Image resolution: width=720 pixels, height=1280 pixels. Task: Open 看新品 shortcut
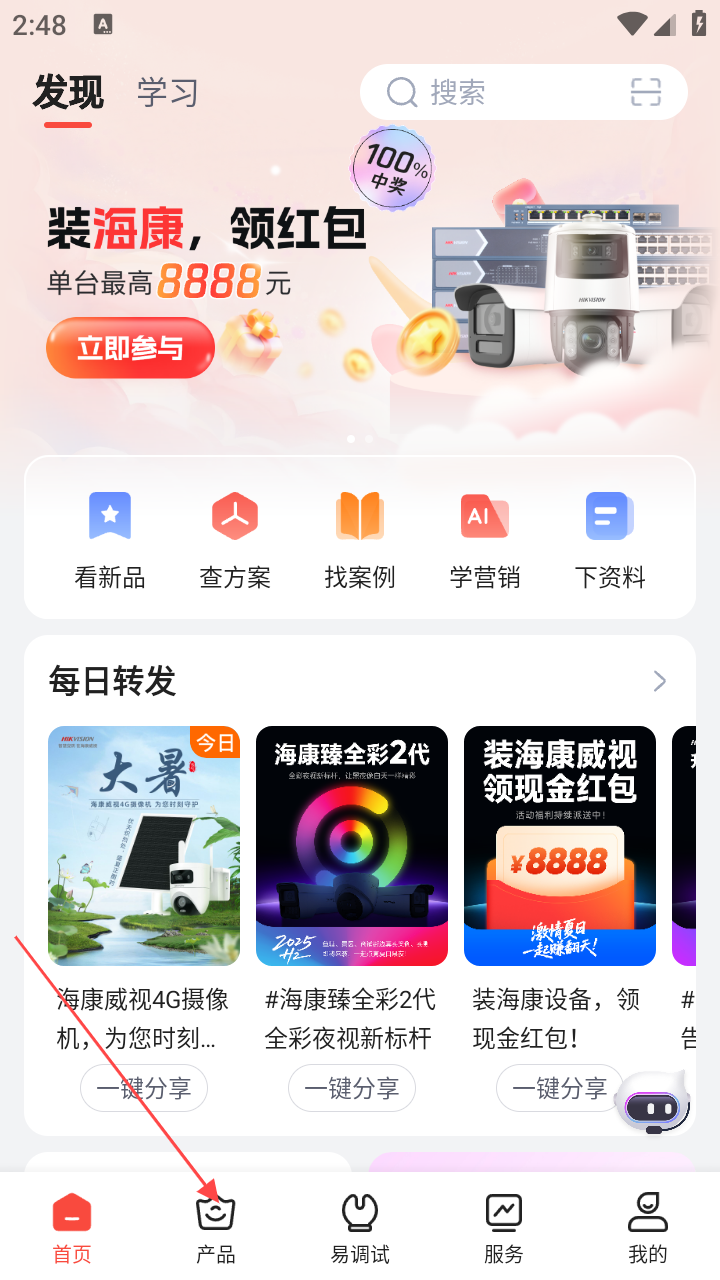tap(110, 540)
